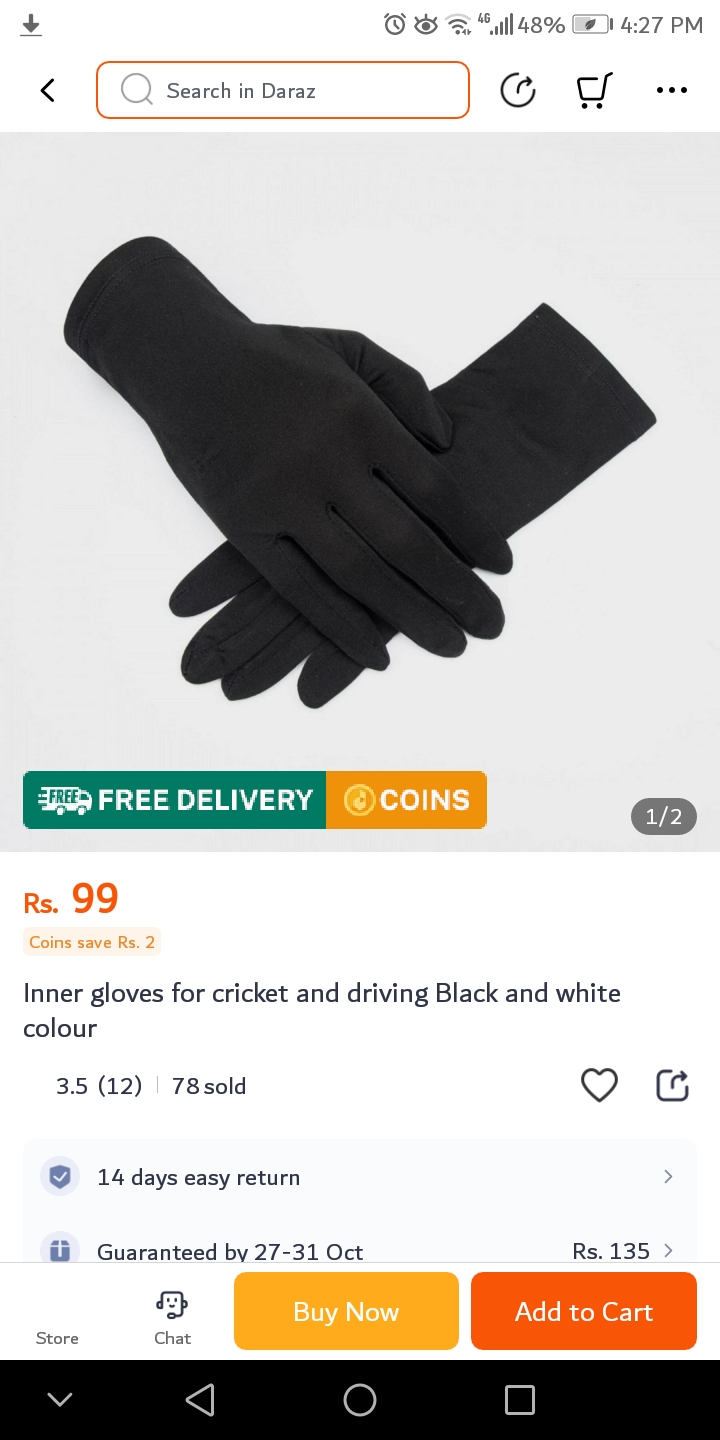The height and width of the screenshot is (1440, 720).
Task: Open recent apps from navigation bar
Action: point(519,1400)
